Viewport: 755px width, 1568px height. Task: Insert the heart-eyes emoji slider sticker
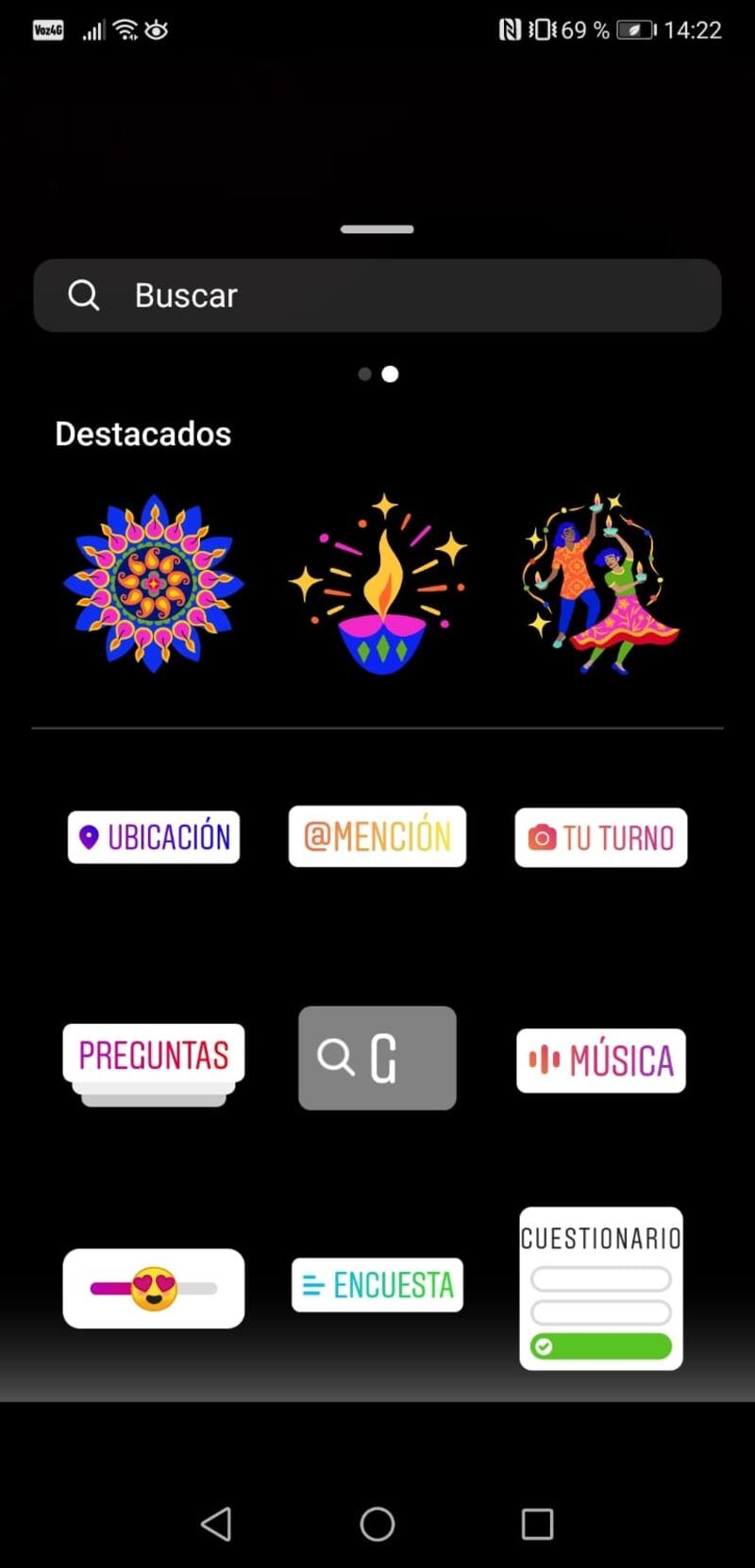[x=154, y=1288]
